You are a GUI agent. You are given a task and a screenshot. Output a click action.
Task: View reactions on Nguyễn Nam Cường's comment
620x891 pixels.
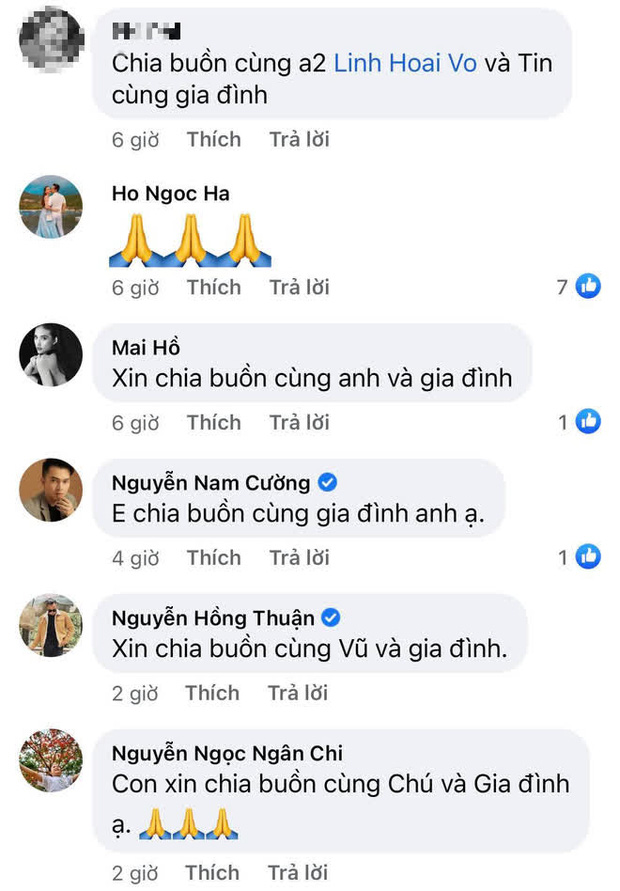click(580, 557)
